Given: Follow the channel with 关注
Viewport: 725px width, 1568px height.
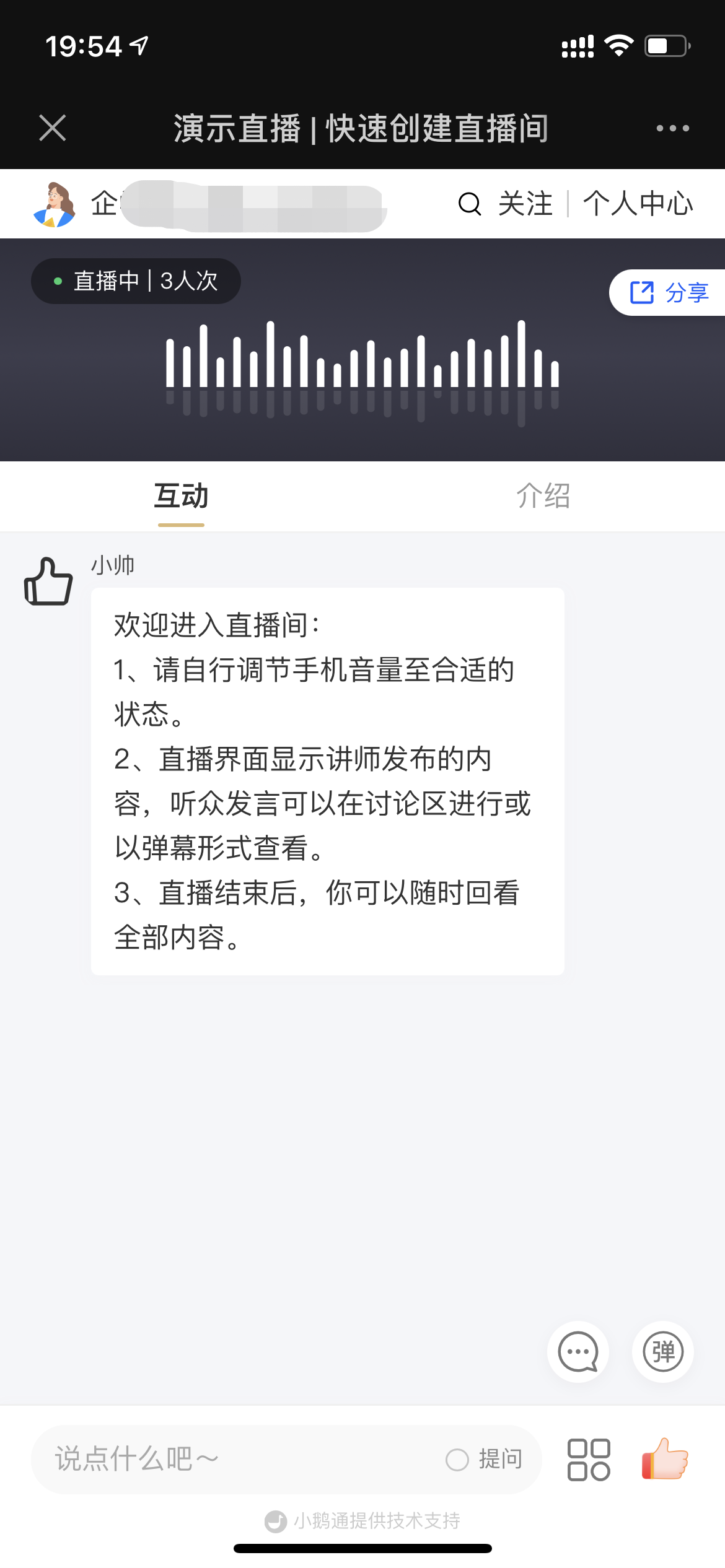Looking at the screenshot, I should pyautogui.click(x=525, y=204).
